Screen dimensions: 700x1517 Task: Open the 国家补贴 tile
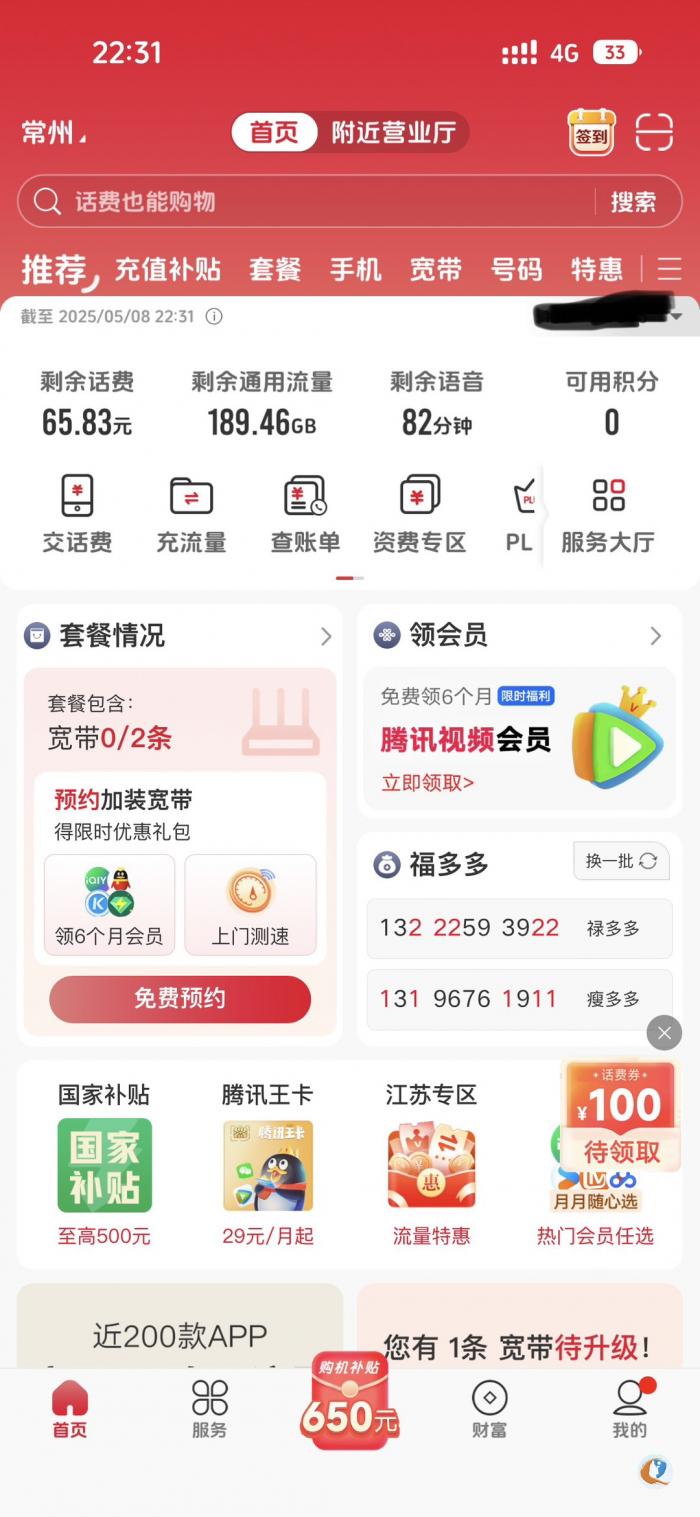click(104, 1165)
